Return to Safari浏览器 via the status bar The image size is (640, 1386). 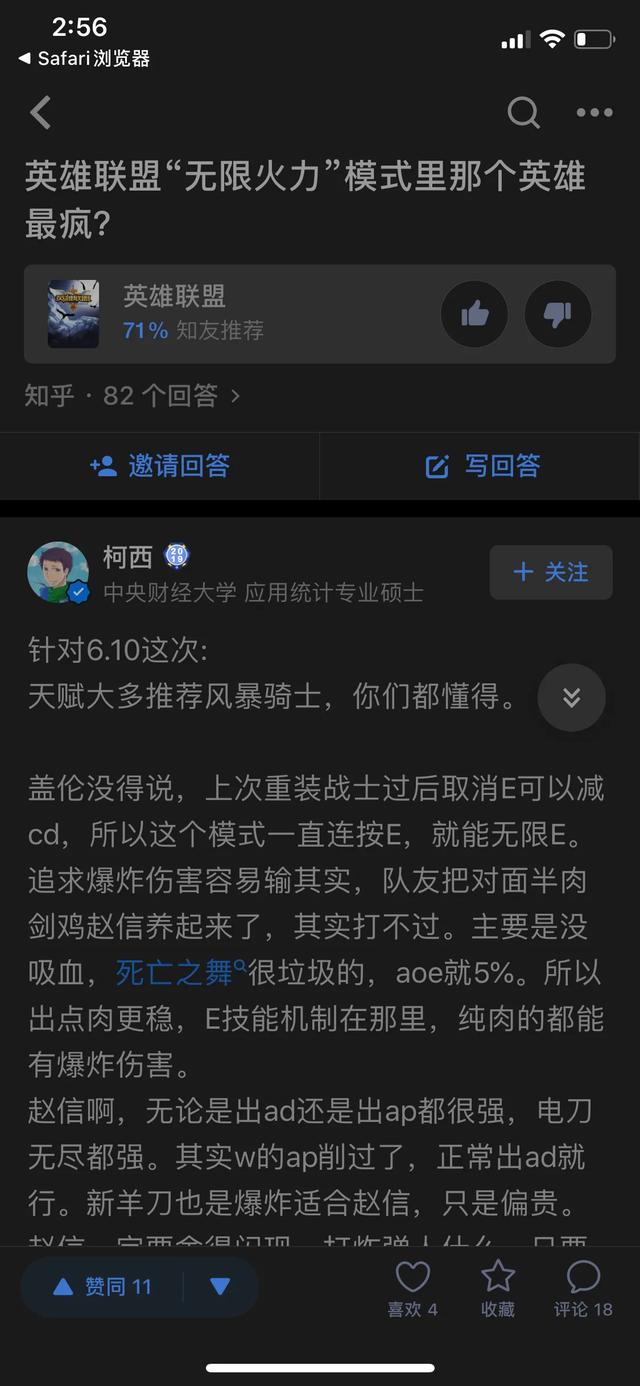coord(84,59)
